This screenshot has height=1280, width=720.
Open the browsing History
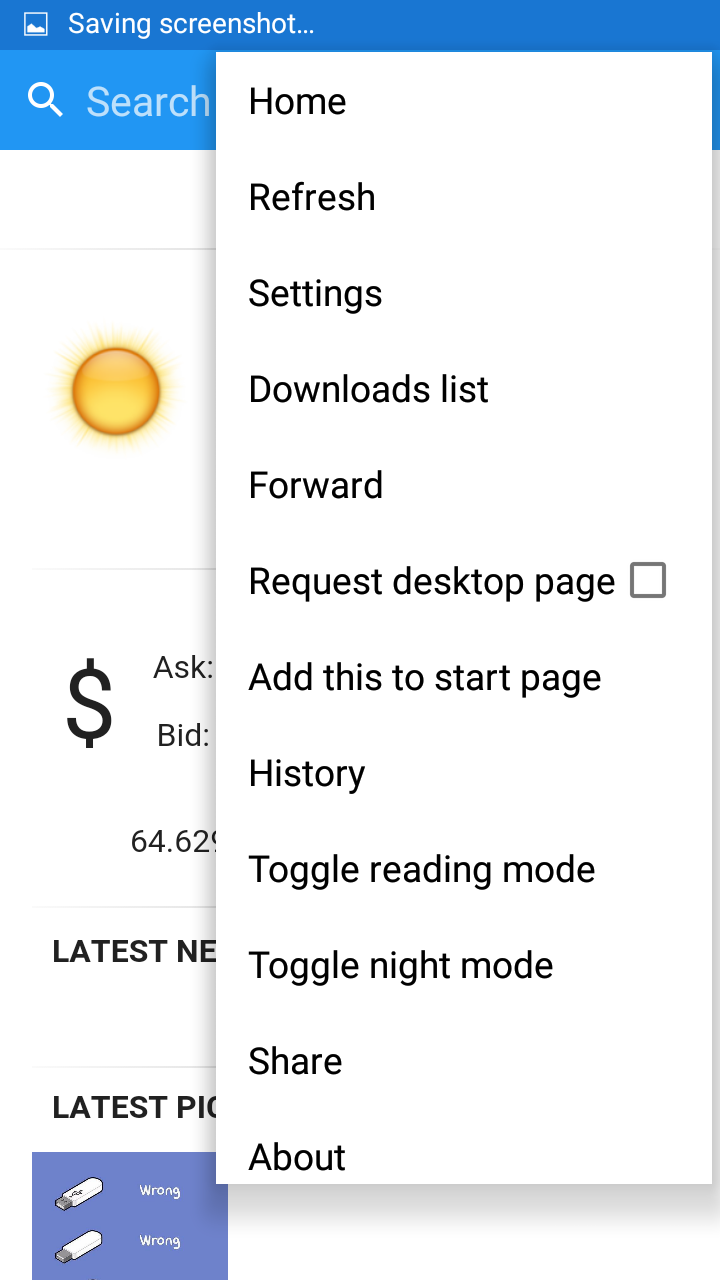pos(306,772)
